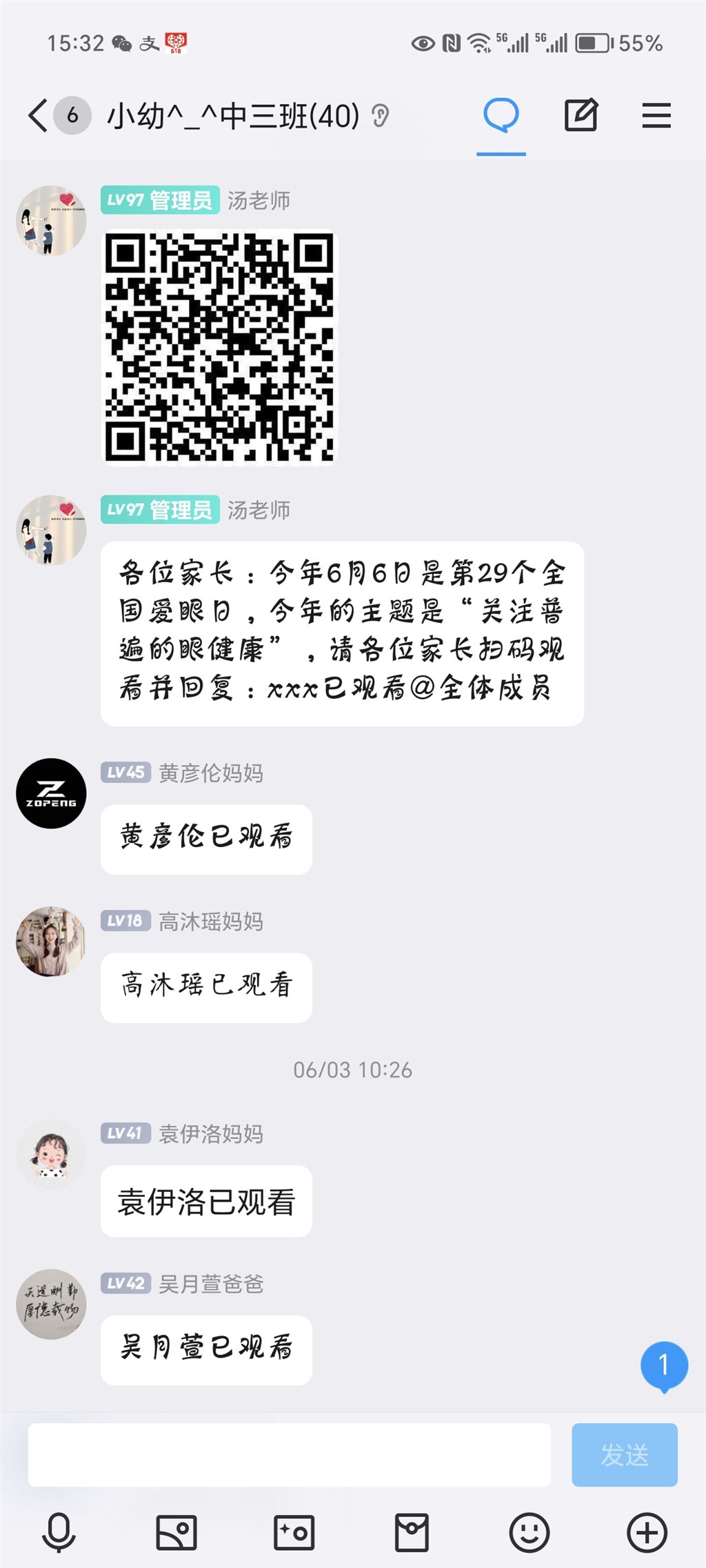
Task: Jump to the one new unread message
Action: 663,1364
